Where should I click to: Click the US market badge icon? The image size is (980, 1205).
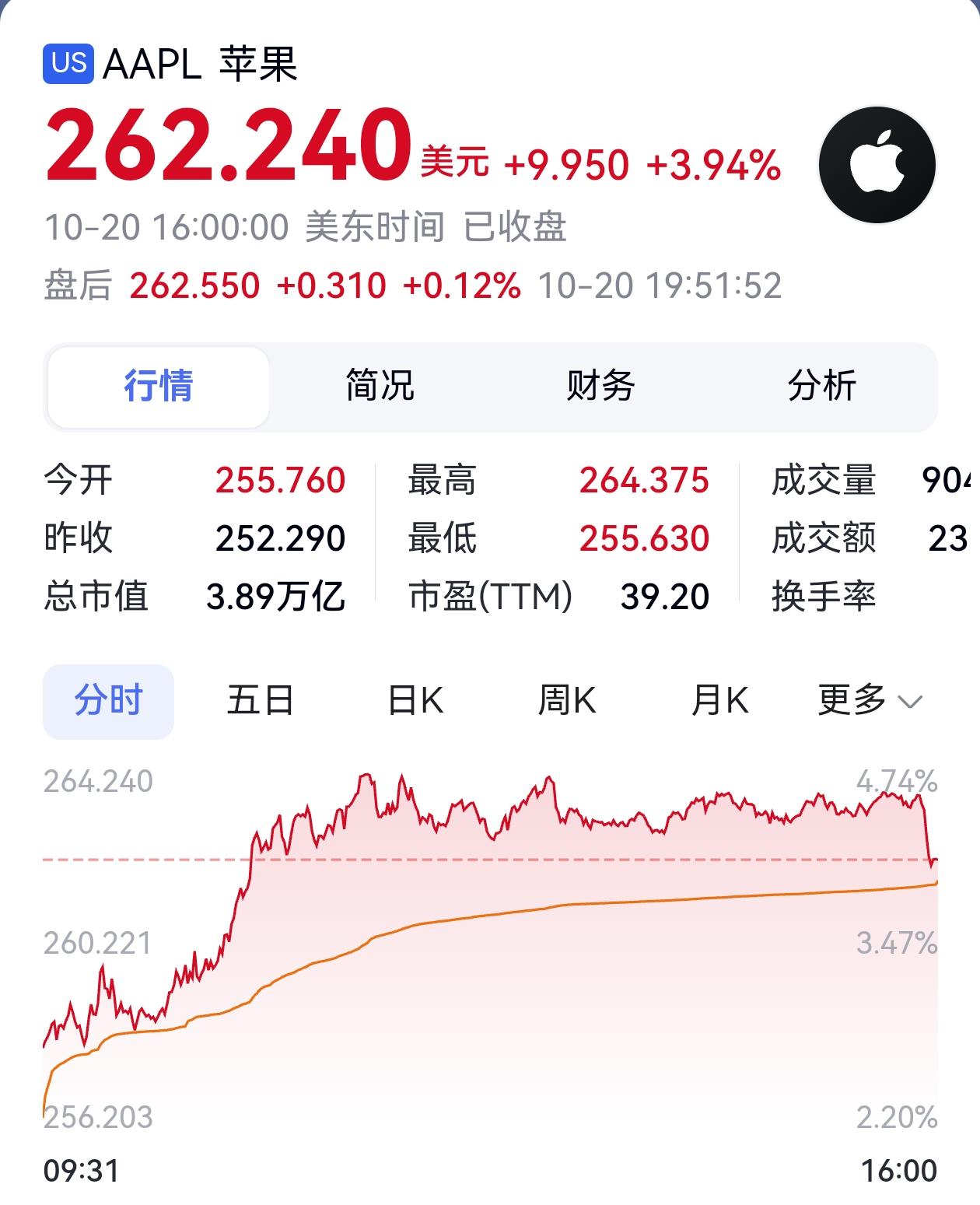click(68, 65)
